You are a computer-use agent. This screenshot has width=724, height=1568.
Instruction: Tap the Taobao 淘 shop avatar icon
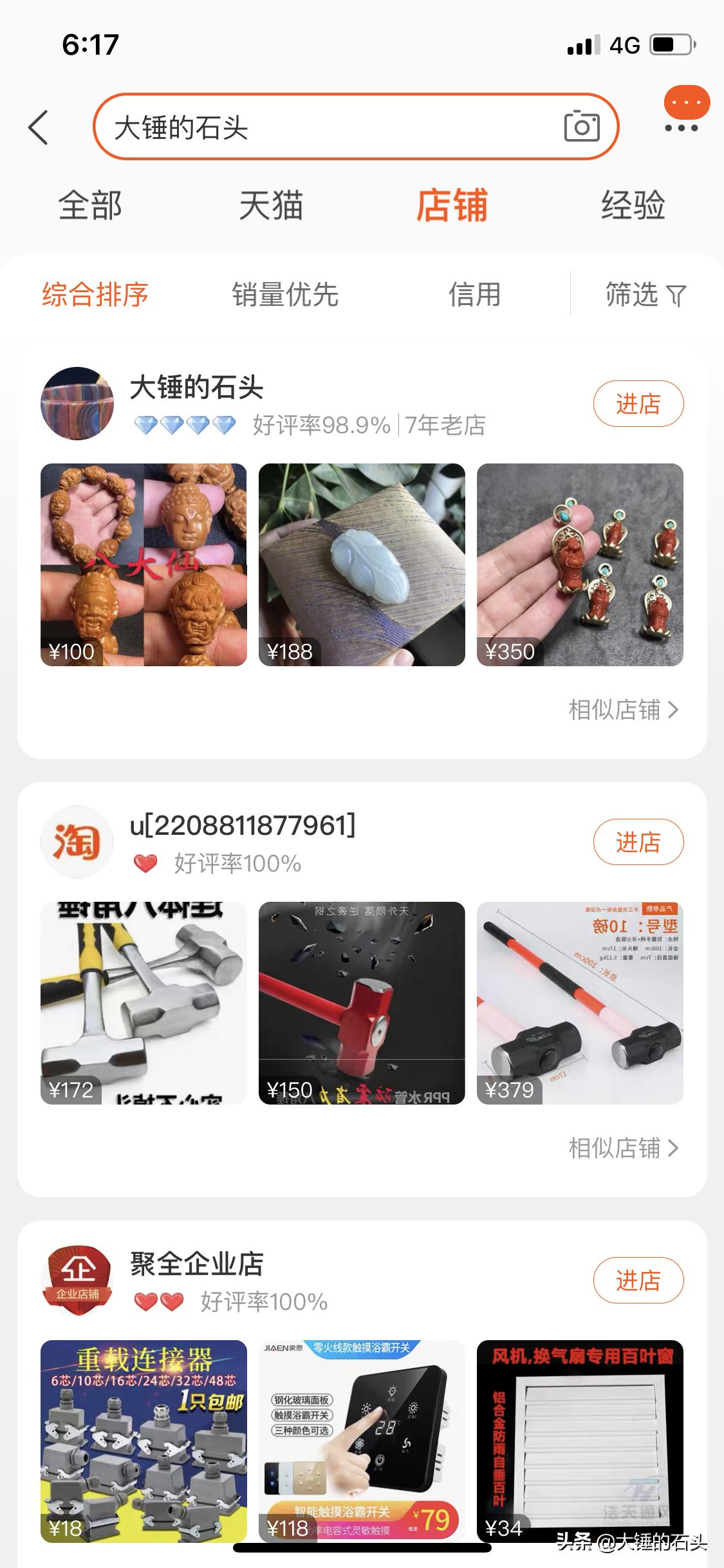(x=77, y=842)
